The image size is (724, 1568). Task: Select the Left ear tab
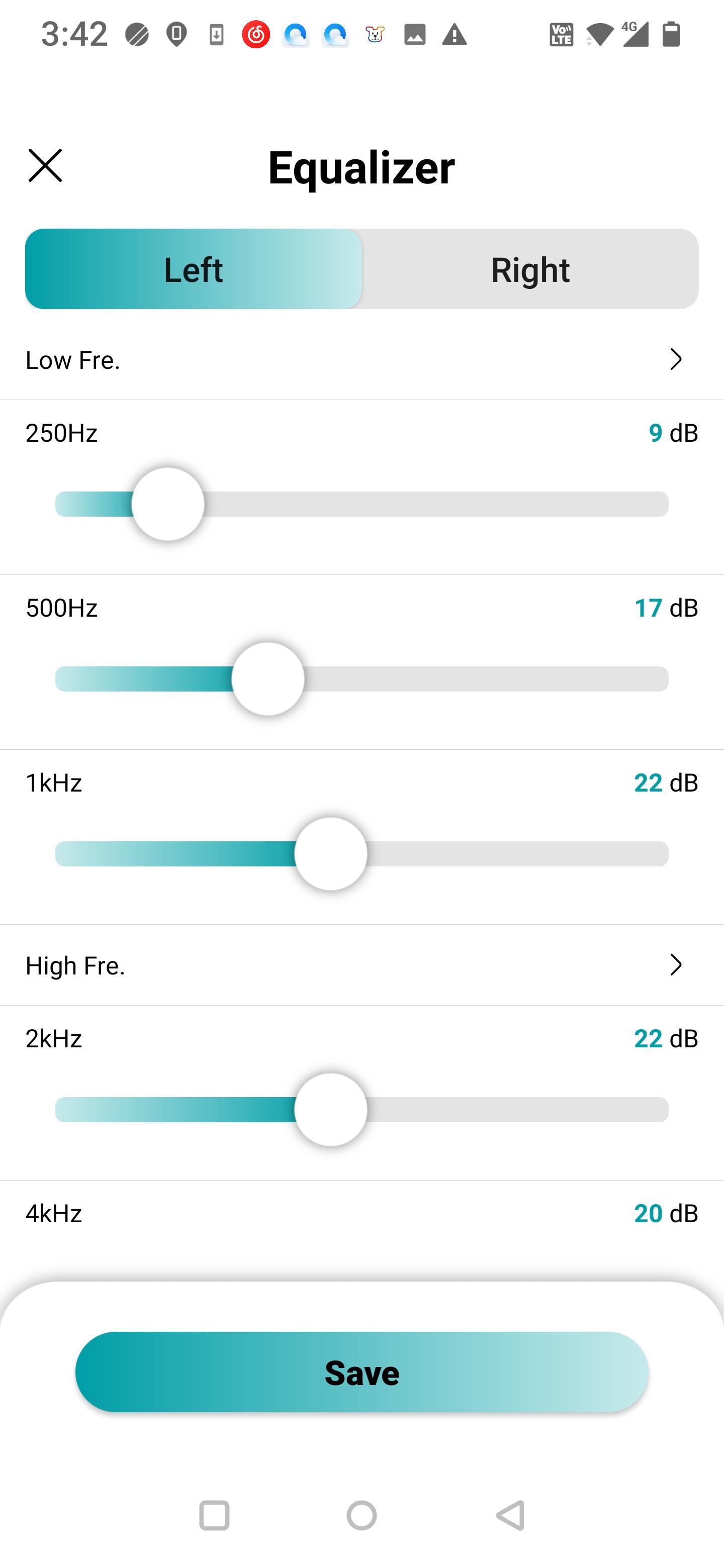[x=194, y=269]
